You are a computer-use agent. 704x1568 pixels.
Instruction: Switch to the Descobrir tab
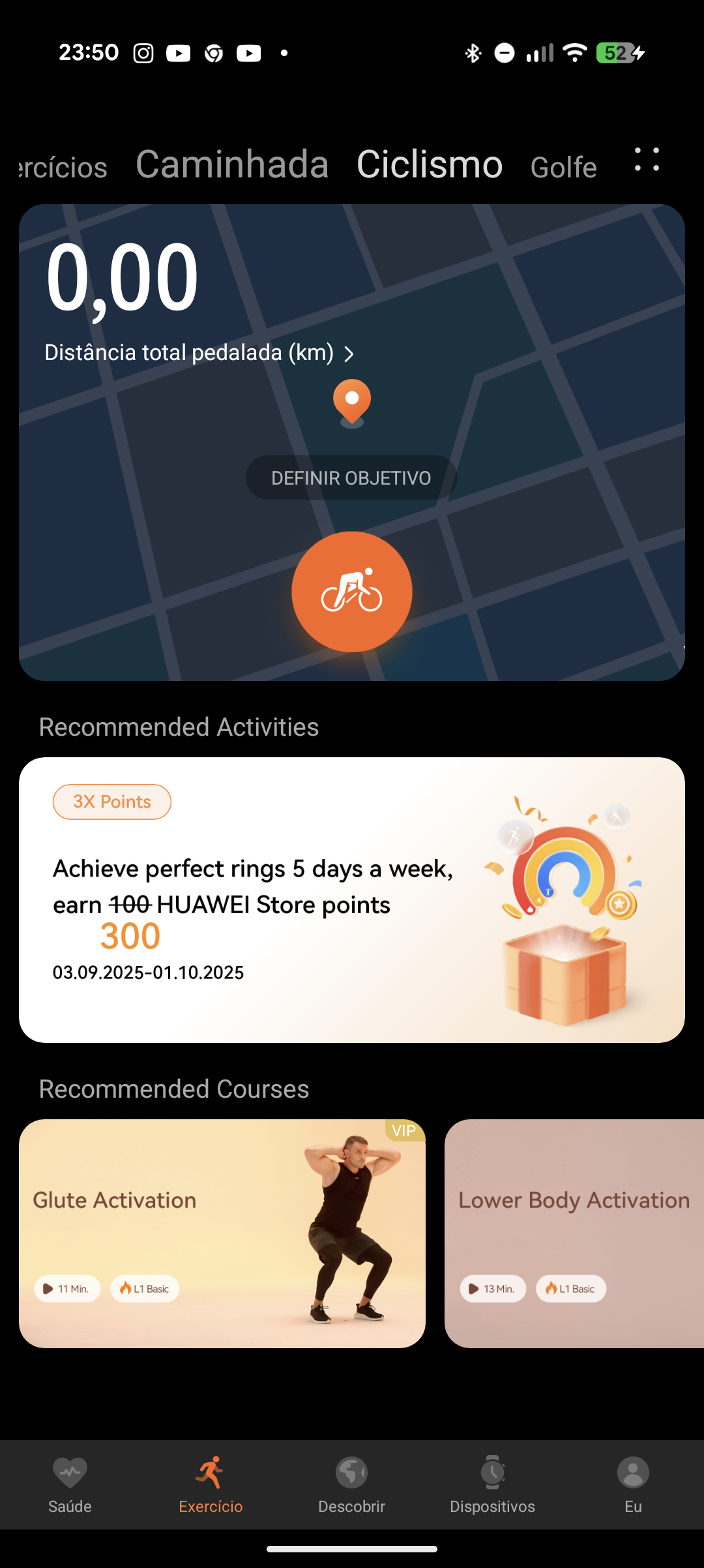tap(351, 1485)
